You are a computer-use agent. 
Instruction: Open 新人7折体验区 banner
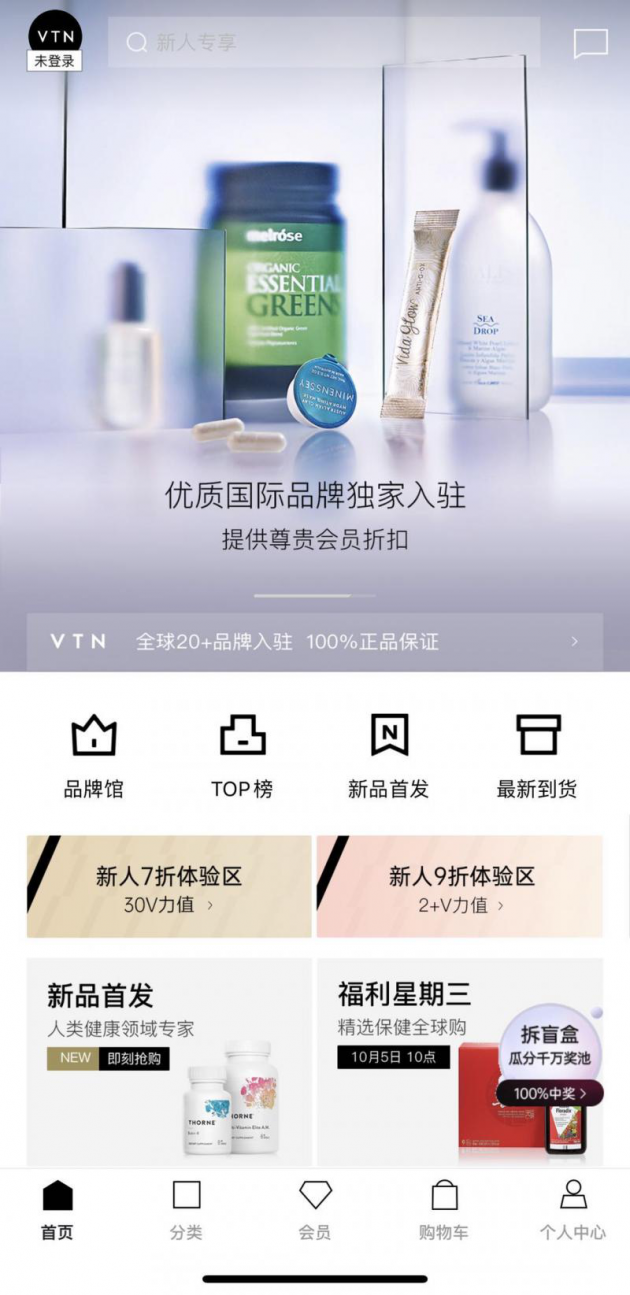[x=169, y=887]
